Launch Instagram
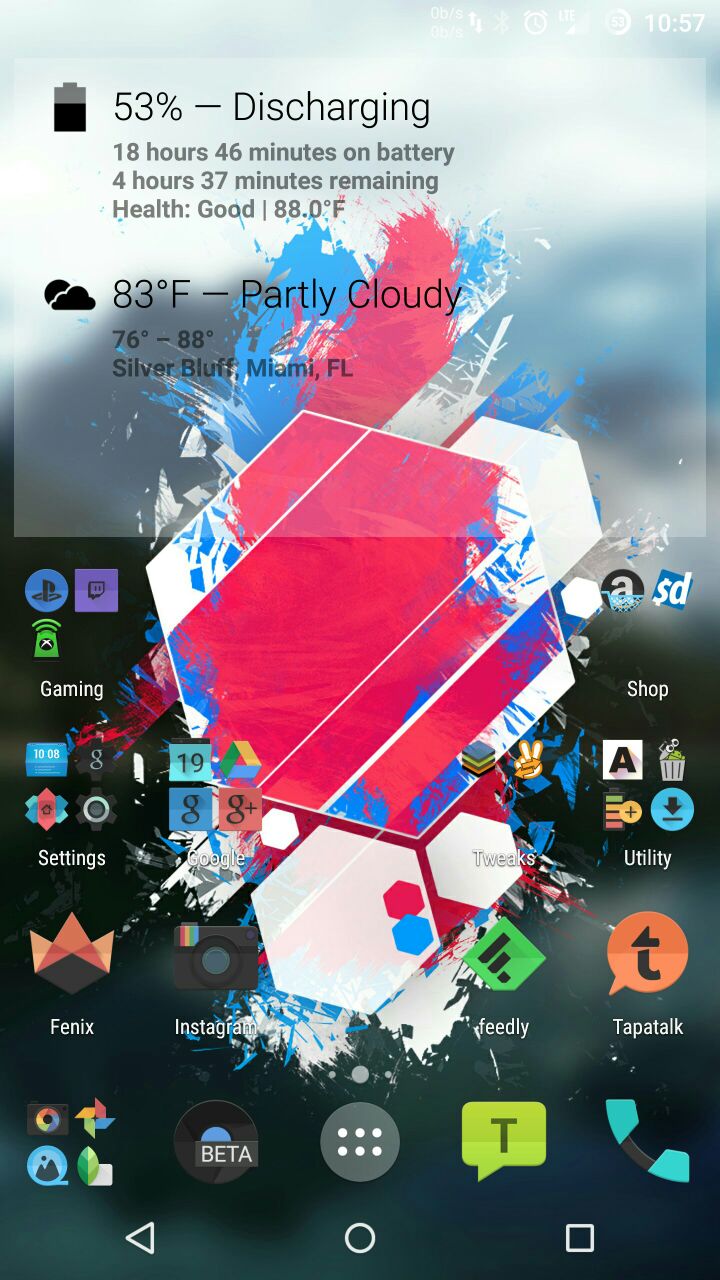 pos(215,957)
